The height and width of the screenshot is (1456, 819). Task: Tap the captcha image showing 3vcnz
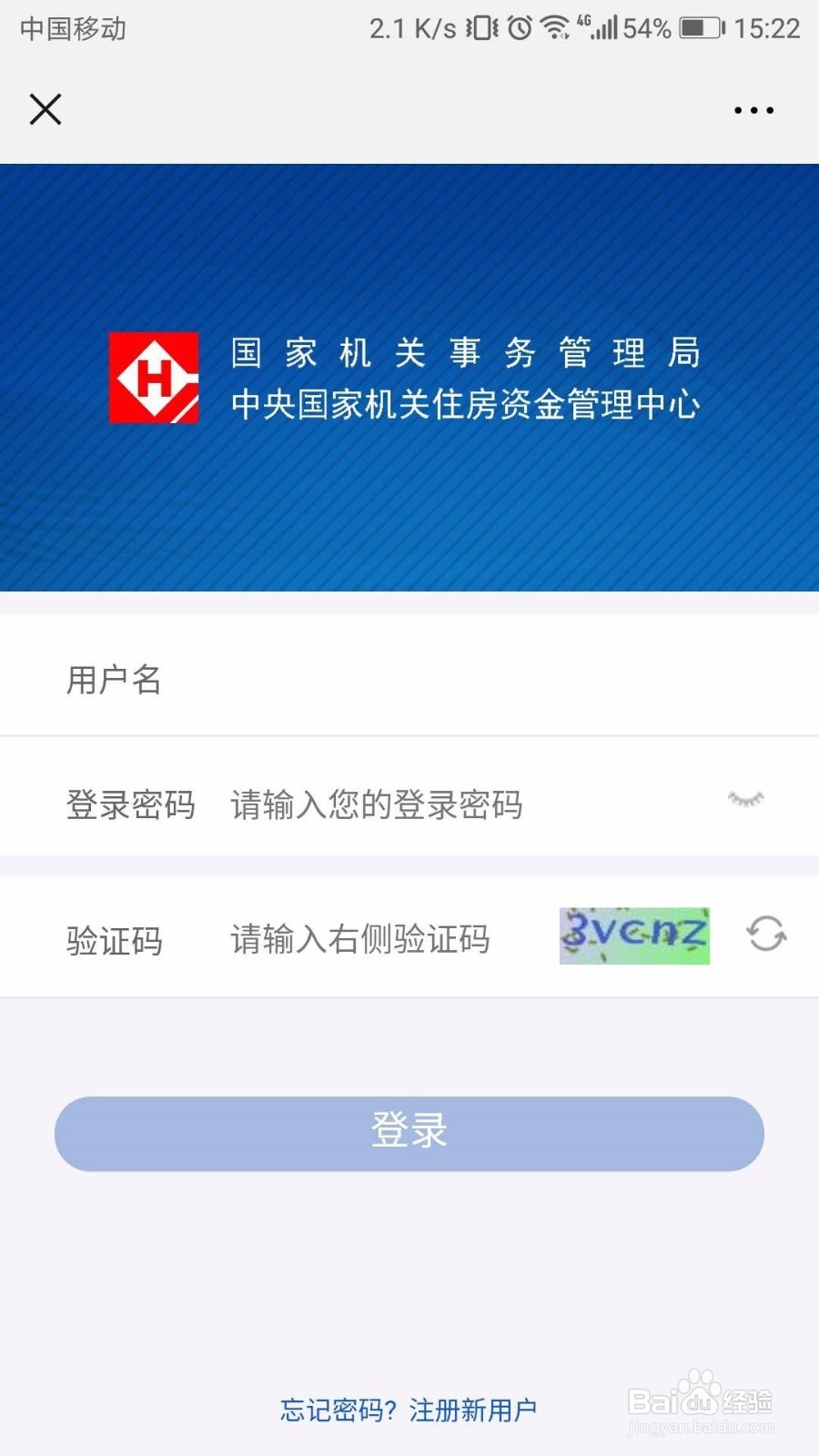pos(633,935)
